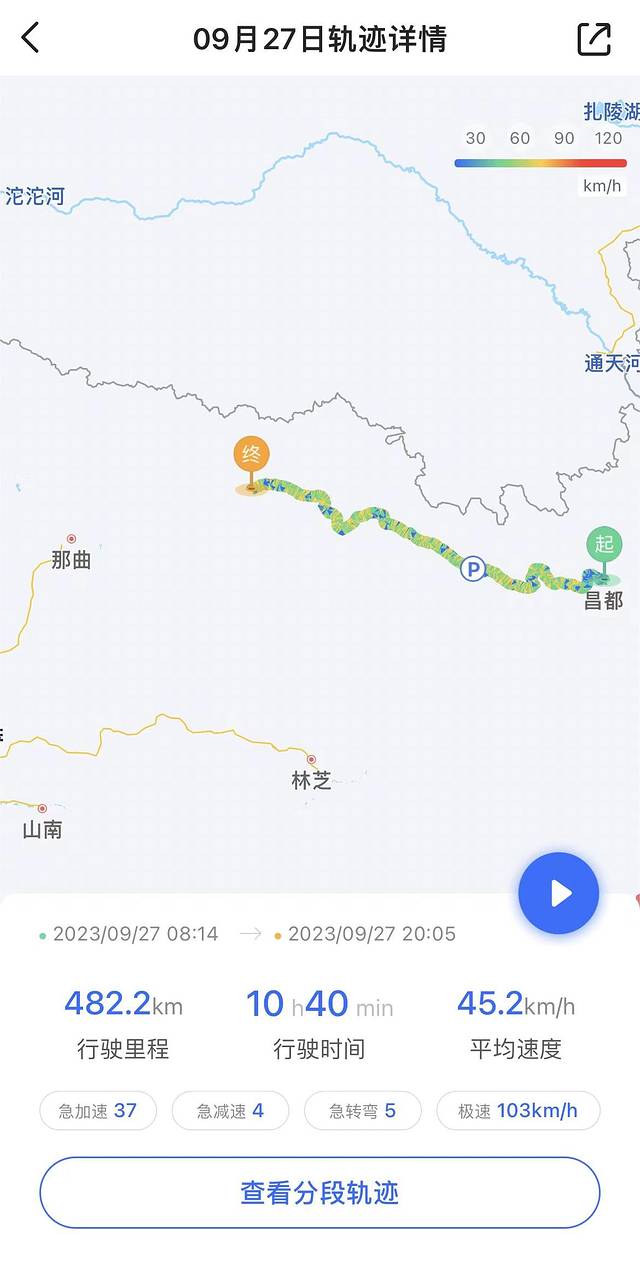The height and width of the screenshot is (1273, 640).
Task: Tap the 急加速 37 chip
Action: click(98, 1110)
